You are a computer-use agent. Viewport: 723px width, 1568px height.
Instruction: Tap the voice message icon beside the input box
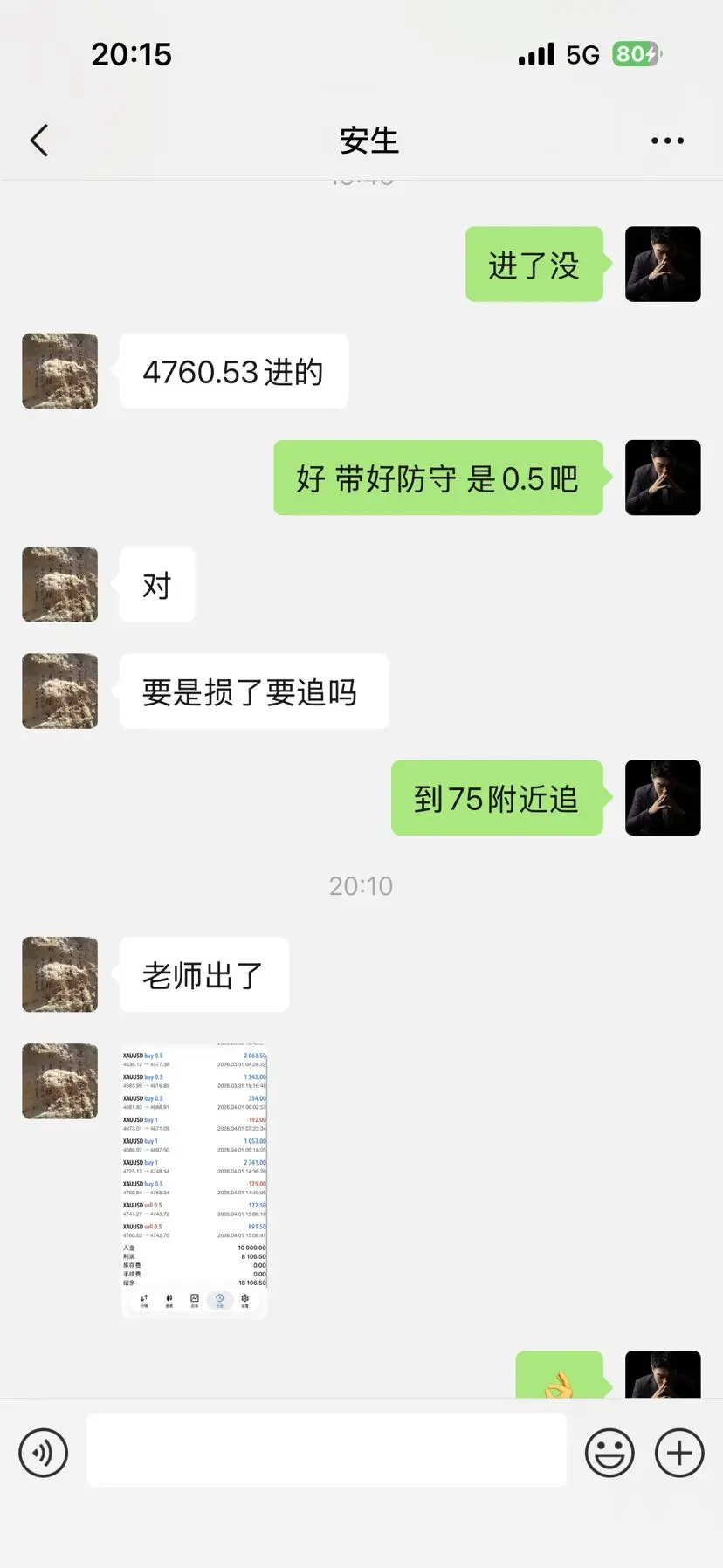(43, 1452)
